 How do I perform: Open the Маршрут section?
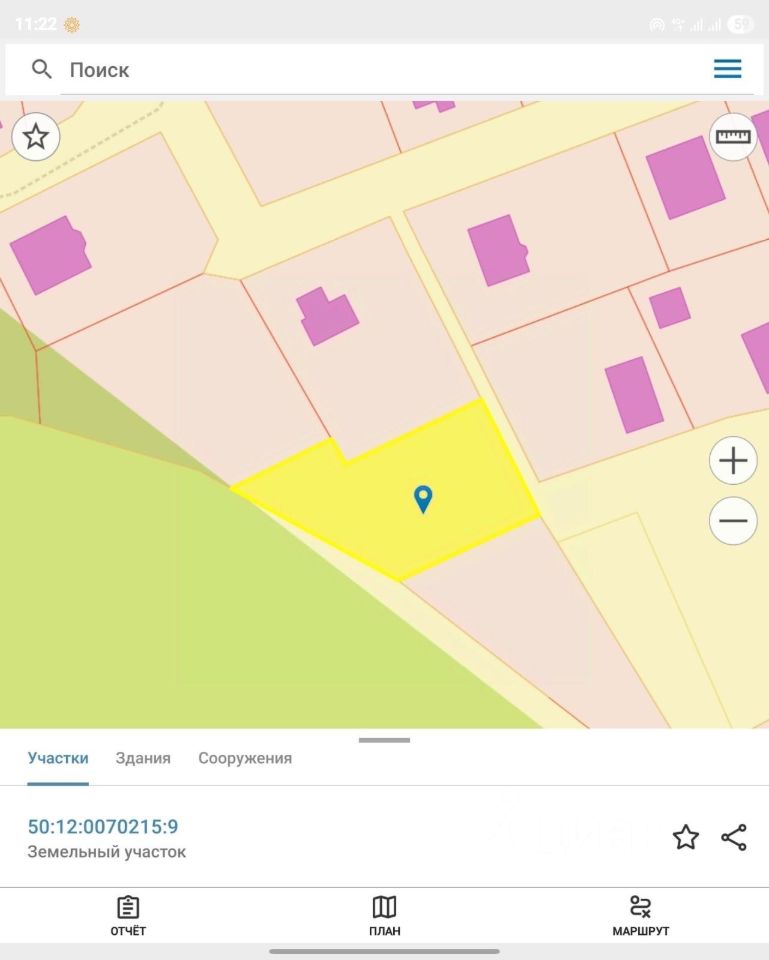(x=640, y=916)
